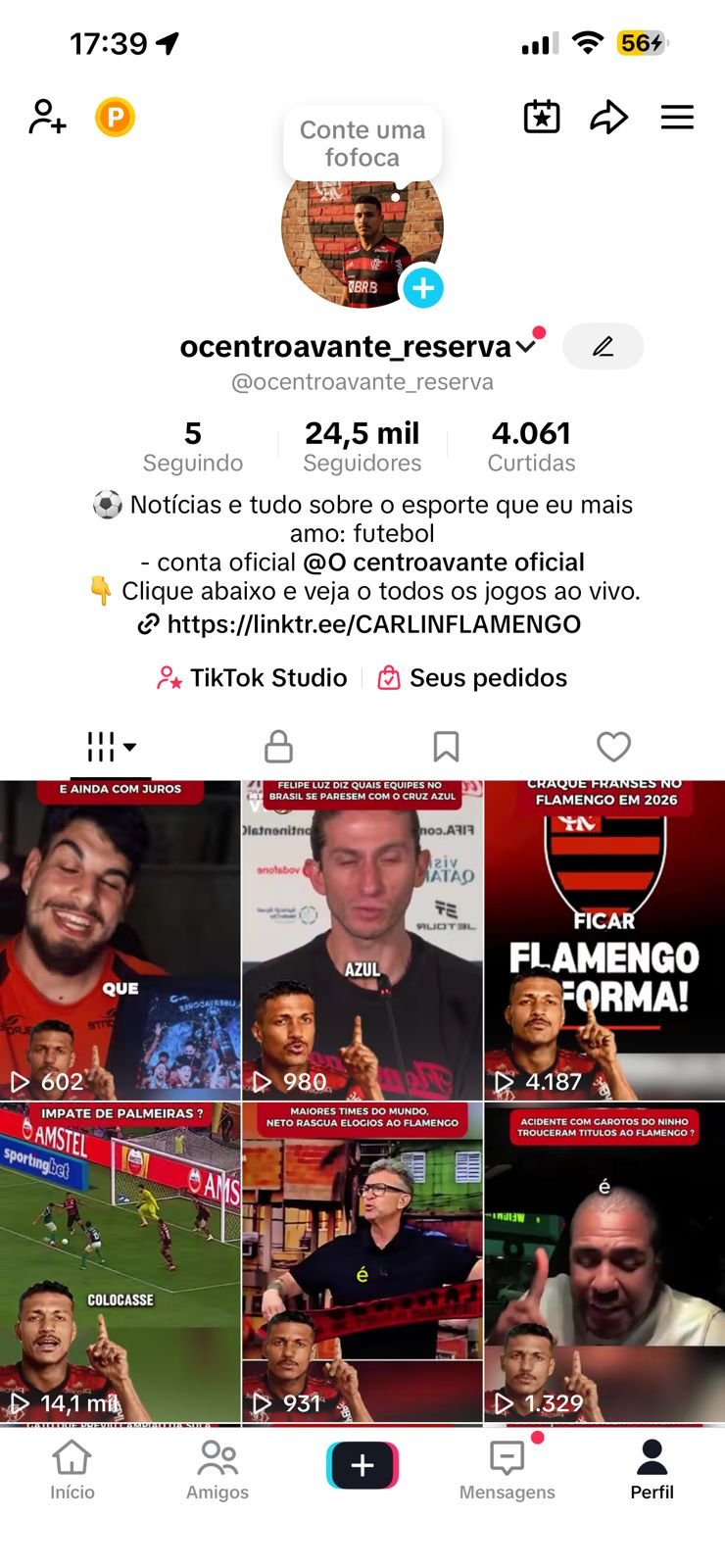Viewport: 725px width, 1568px height.
Task: Open the hamburger menu
Action: (677, 118)
